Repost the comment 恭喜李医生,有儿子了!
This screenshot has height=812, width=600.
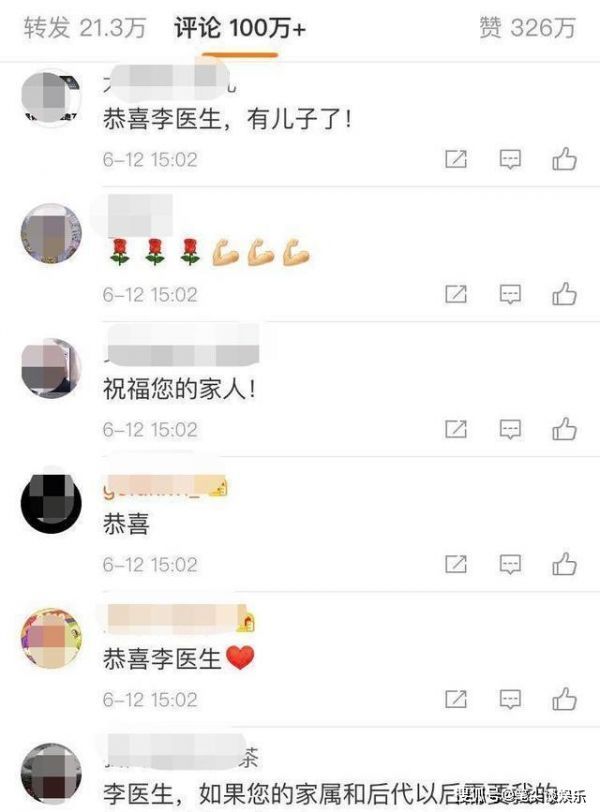456,159
